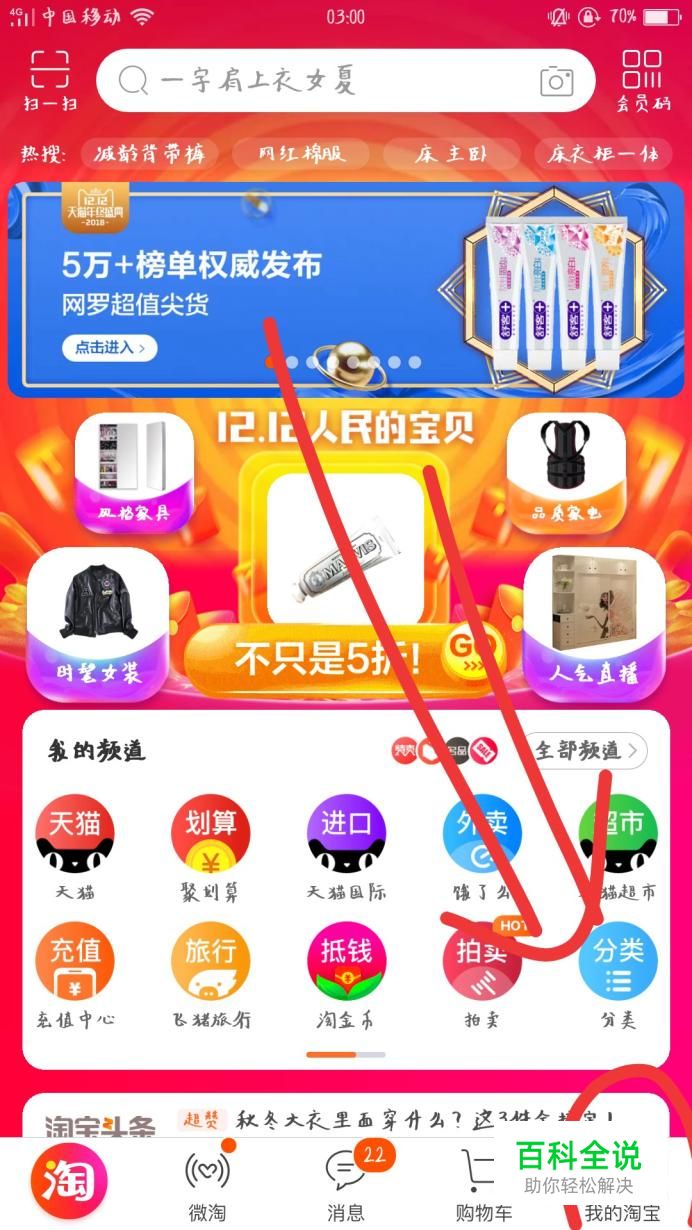Open camera search in search bar
This screenshot has width=692, height=1230.
pyautogui.click(x=556, y=81)
